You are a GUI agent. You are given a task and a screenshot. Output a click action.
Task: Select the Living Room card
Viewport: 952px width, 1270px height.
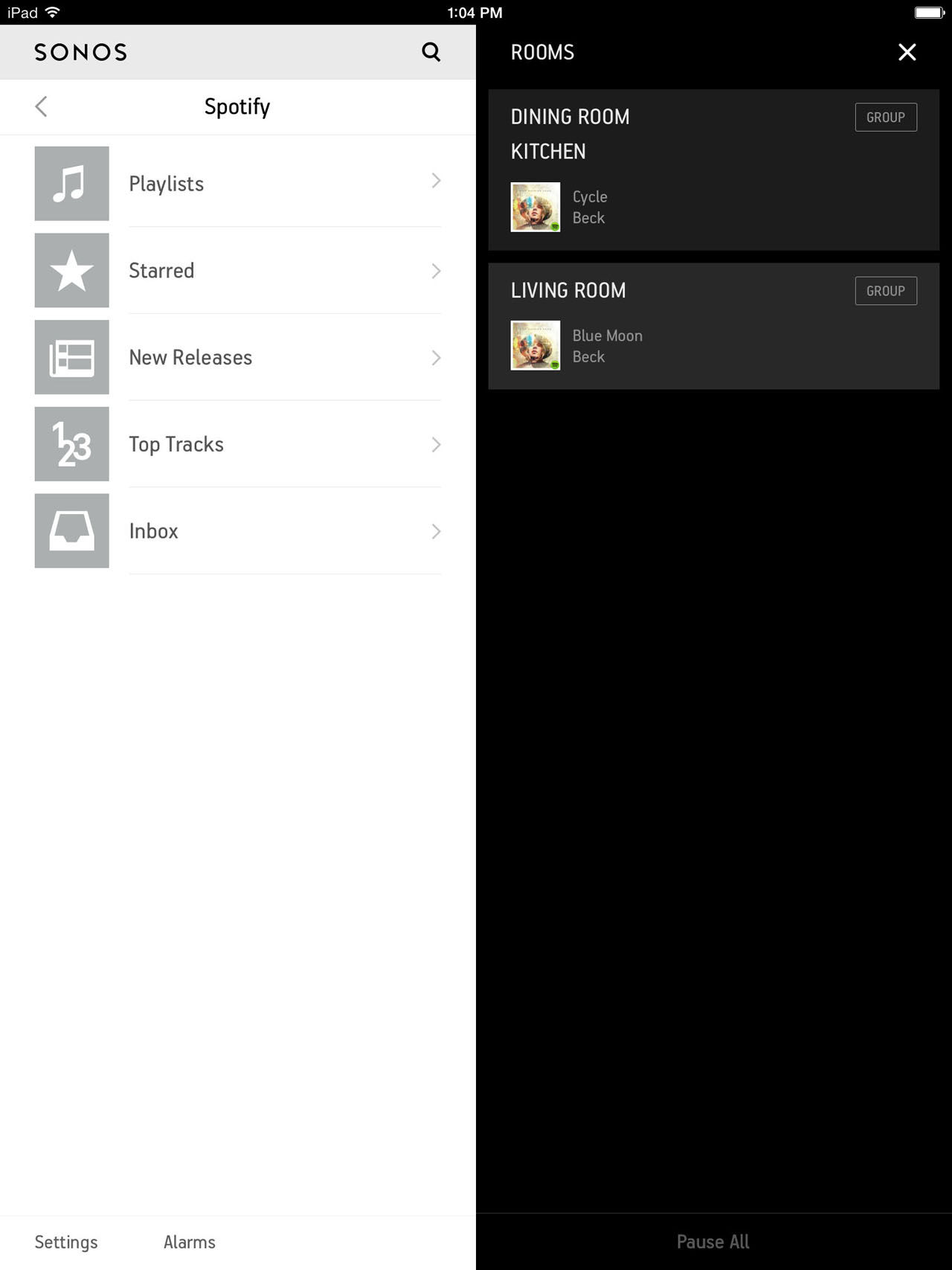click(x=669, y=327)
